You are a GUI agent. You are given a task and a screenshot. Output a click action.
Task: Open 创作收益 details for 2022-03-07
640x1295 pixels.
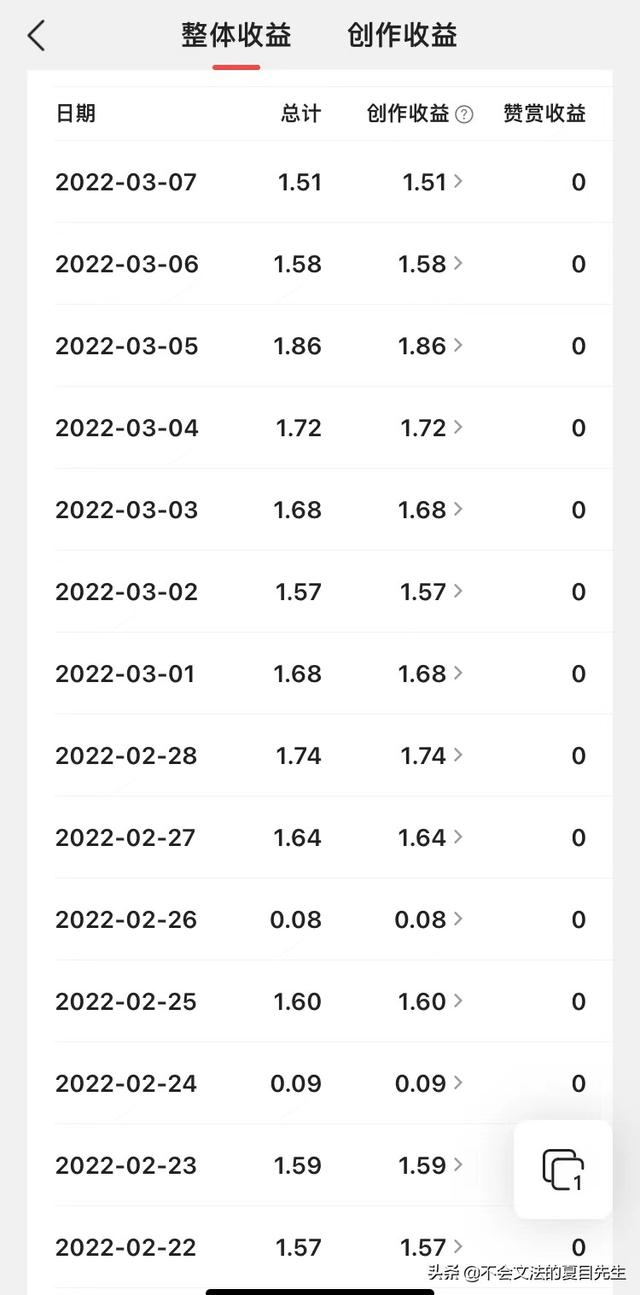(x=432, y=182)
